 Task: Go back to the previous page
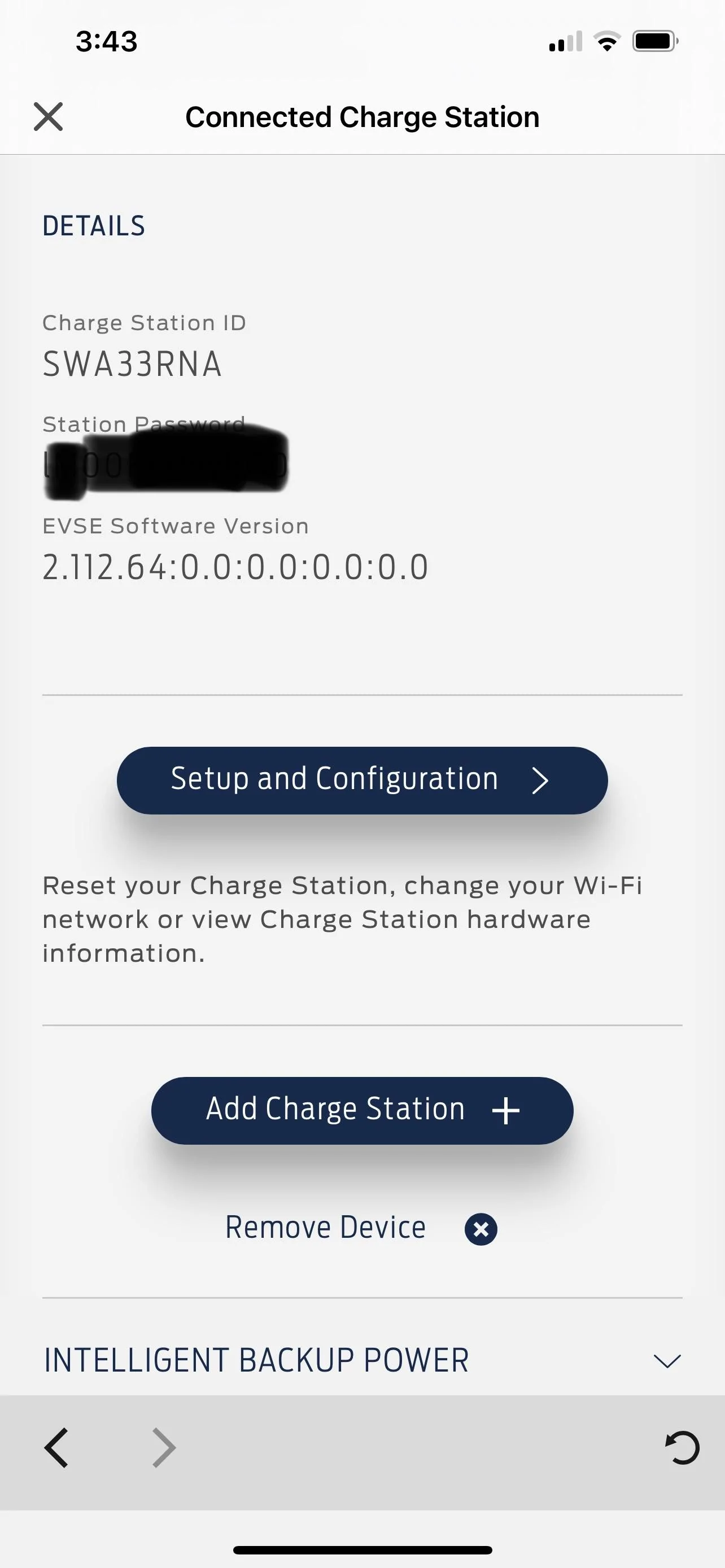click(56, 1447)
